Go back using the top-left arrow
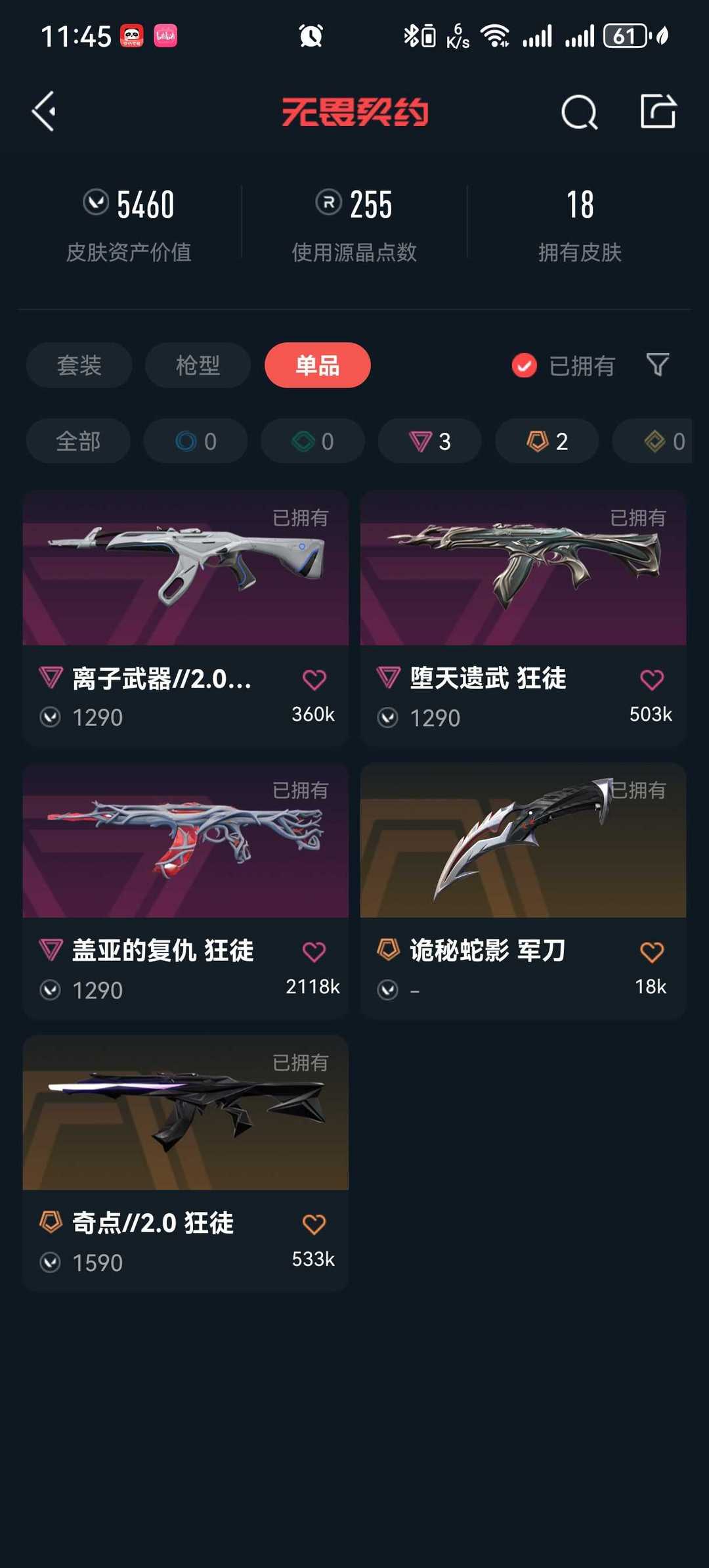 [45, 112]
